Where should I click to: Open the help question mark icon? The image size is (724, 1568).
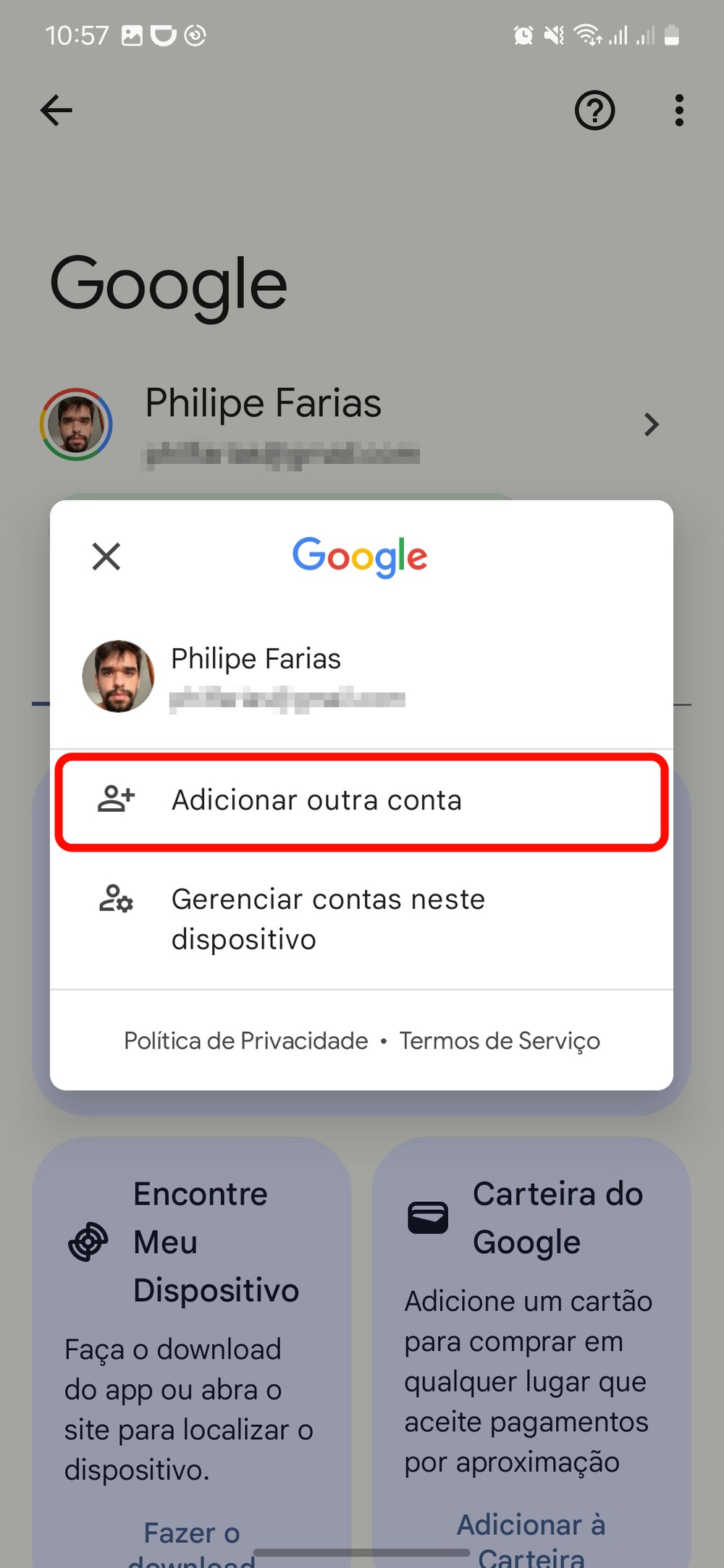coord(594,111)
